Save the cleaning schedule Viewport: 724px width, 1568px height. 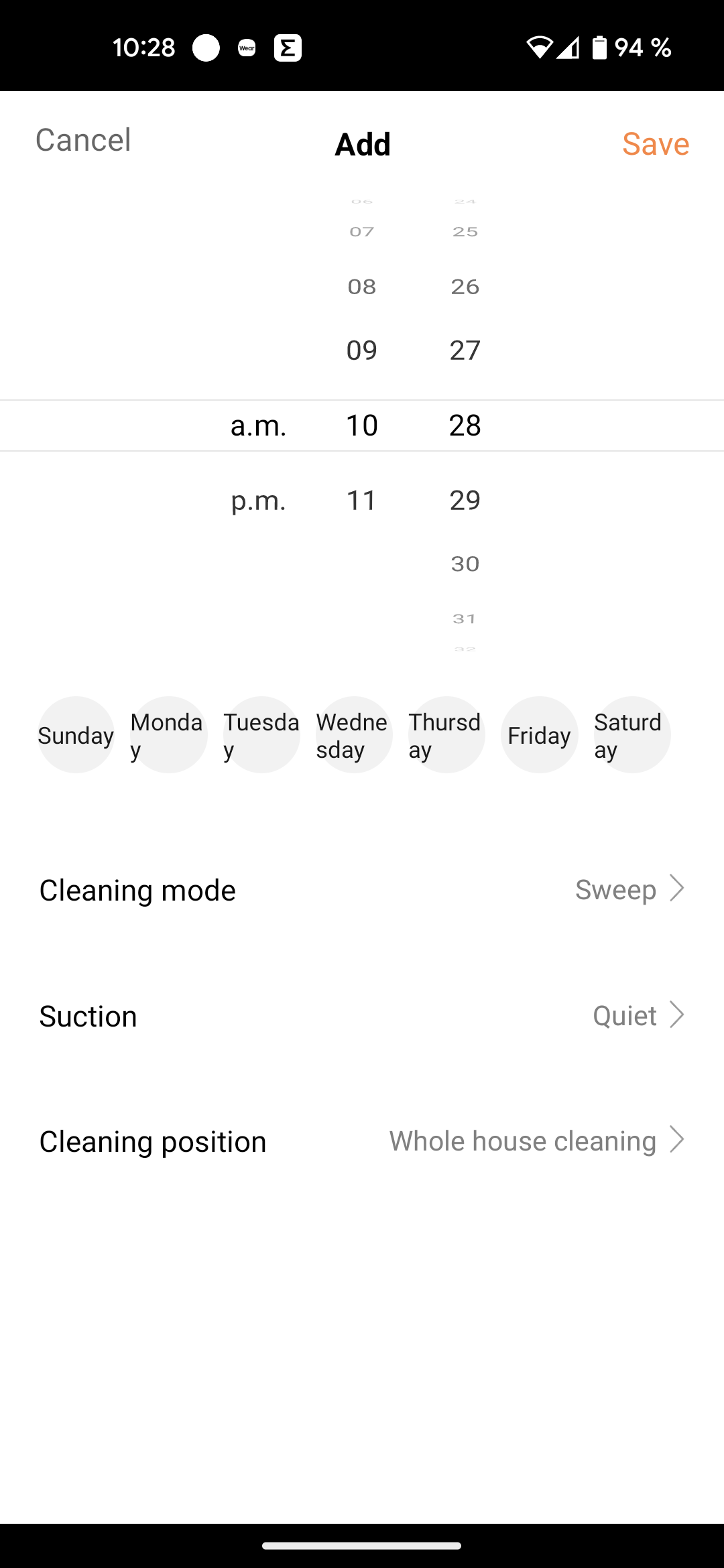point(655,144)
